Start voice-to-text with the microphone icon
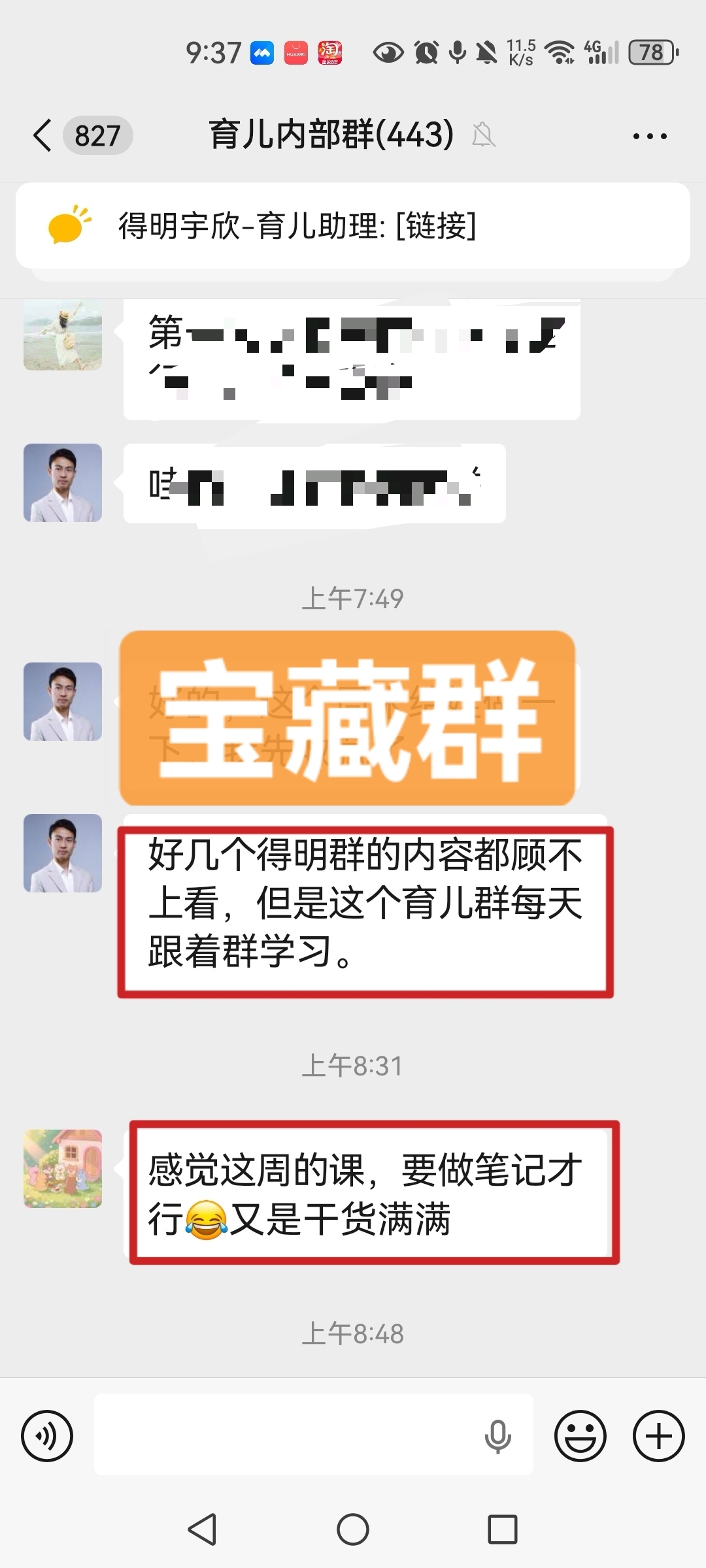Viewport: 706px width, 1568px height. point(497,1435)
